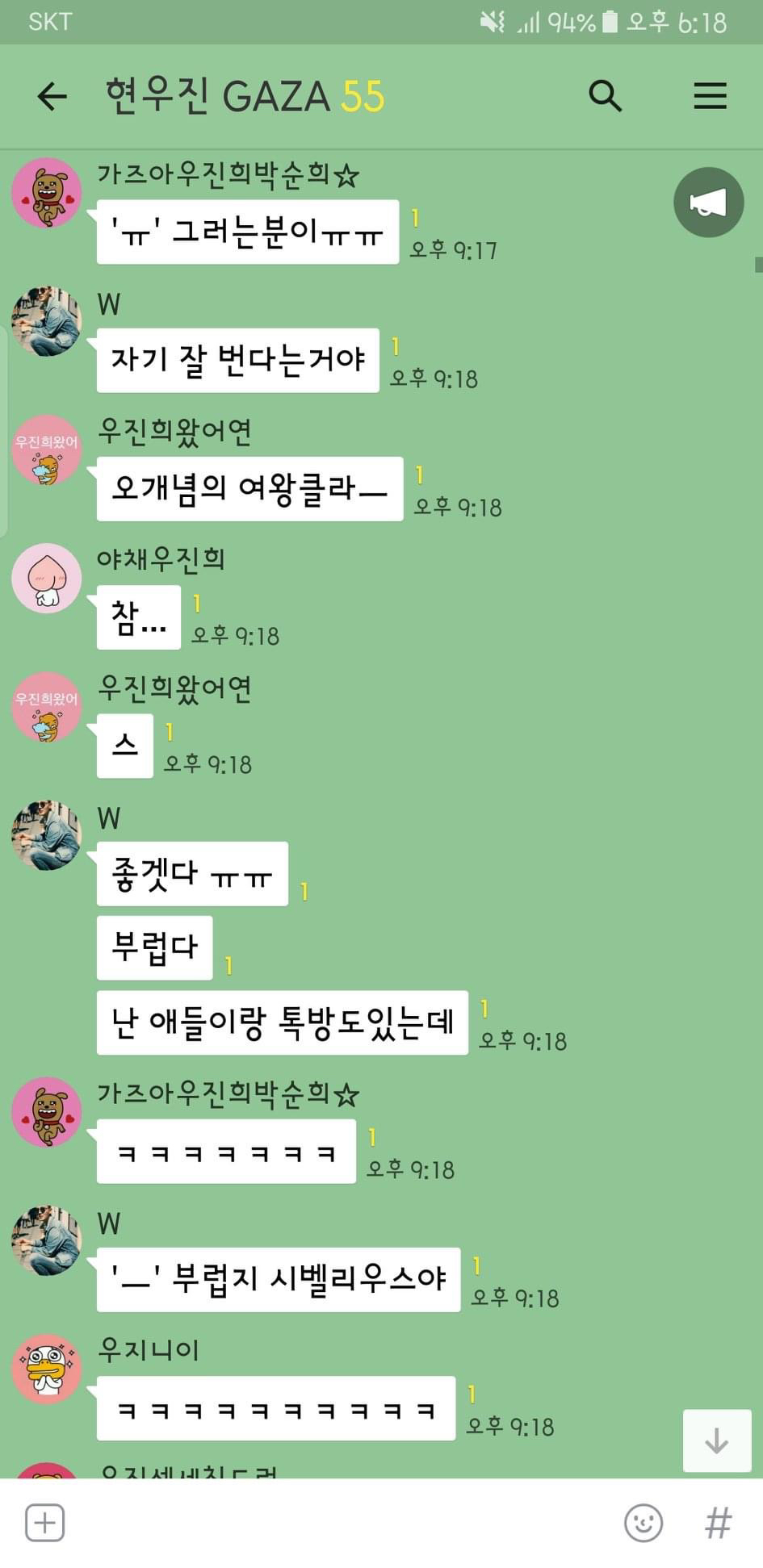The height and width of the screenshot is (1568, 763).
Task: Open the megaphone notice button
Action: 708,203
